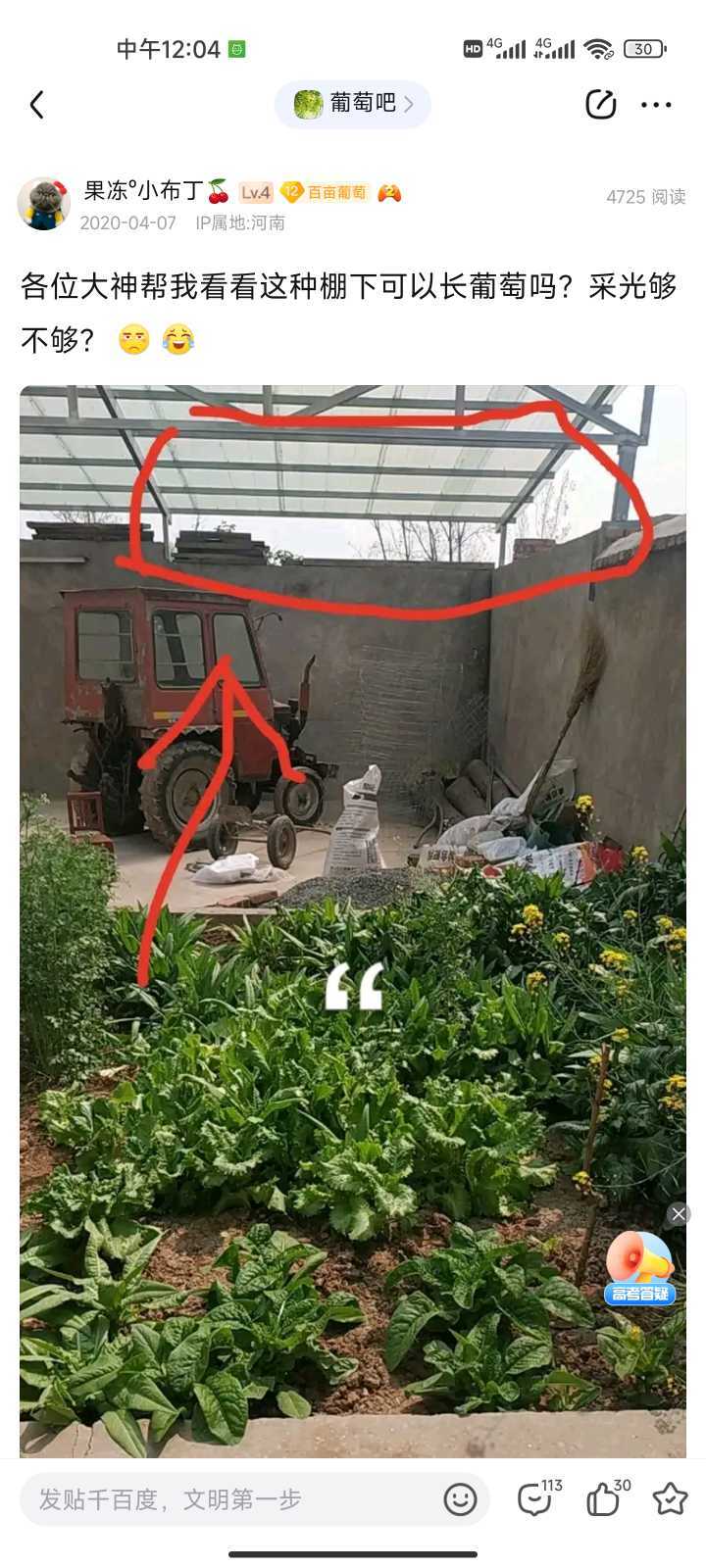Viewport: 706px width, 1568px height.
Task: Open the floating 高考答疑 megaphone widget
Action: 640,1268
